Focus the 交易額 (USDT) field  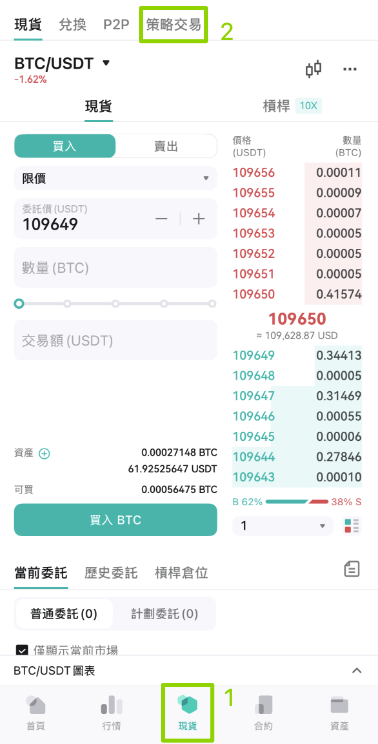click(x=115, y=340)
